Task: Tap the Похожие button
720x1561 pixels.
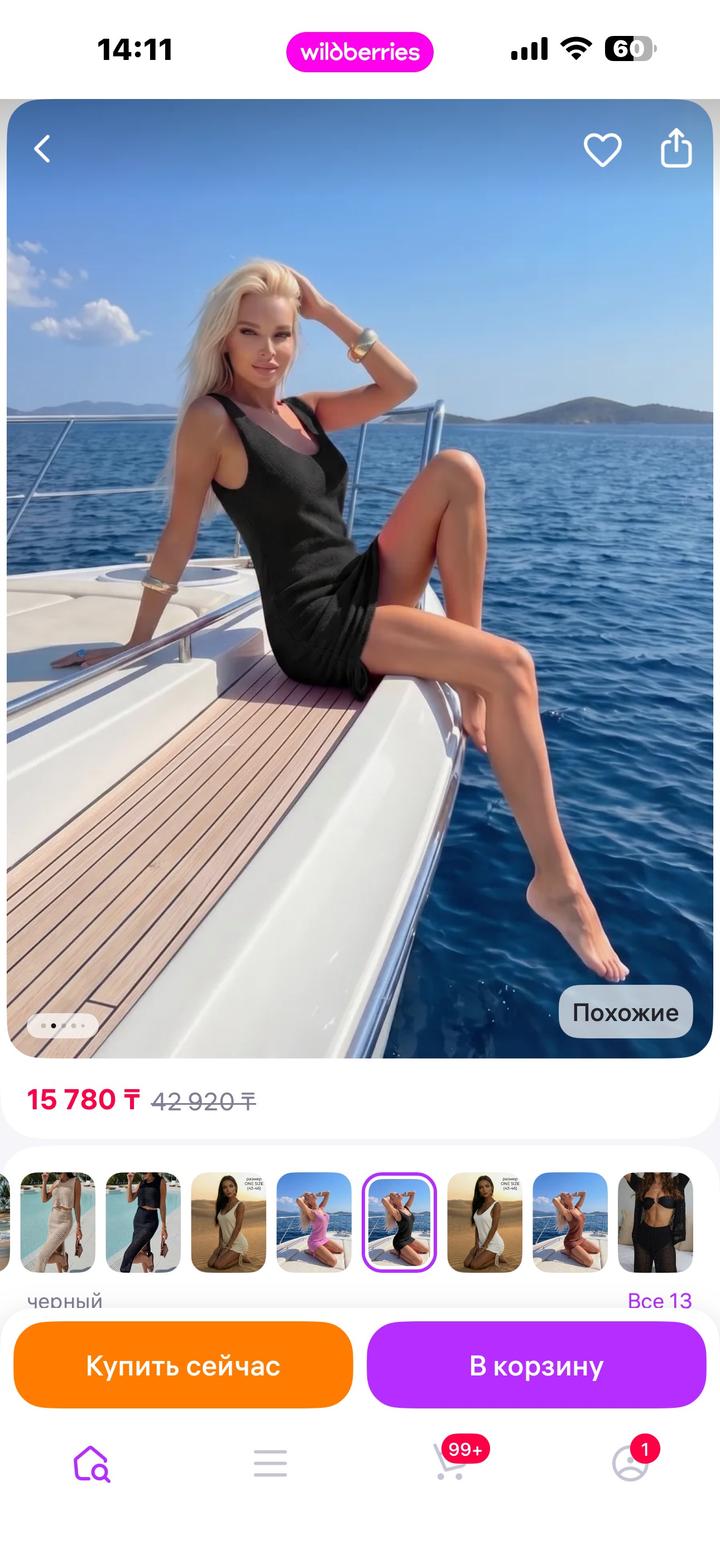Action: click(x=625, y=1012)
